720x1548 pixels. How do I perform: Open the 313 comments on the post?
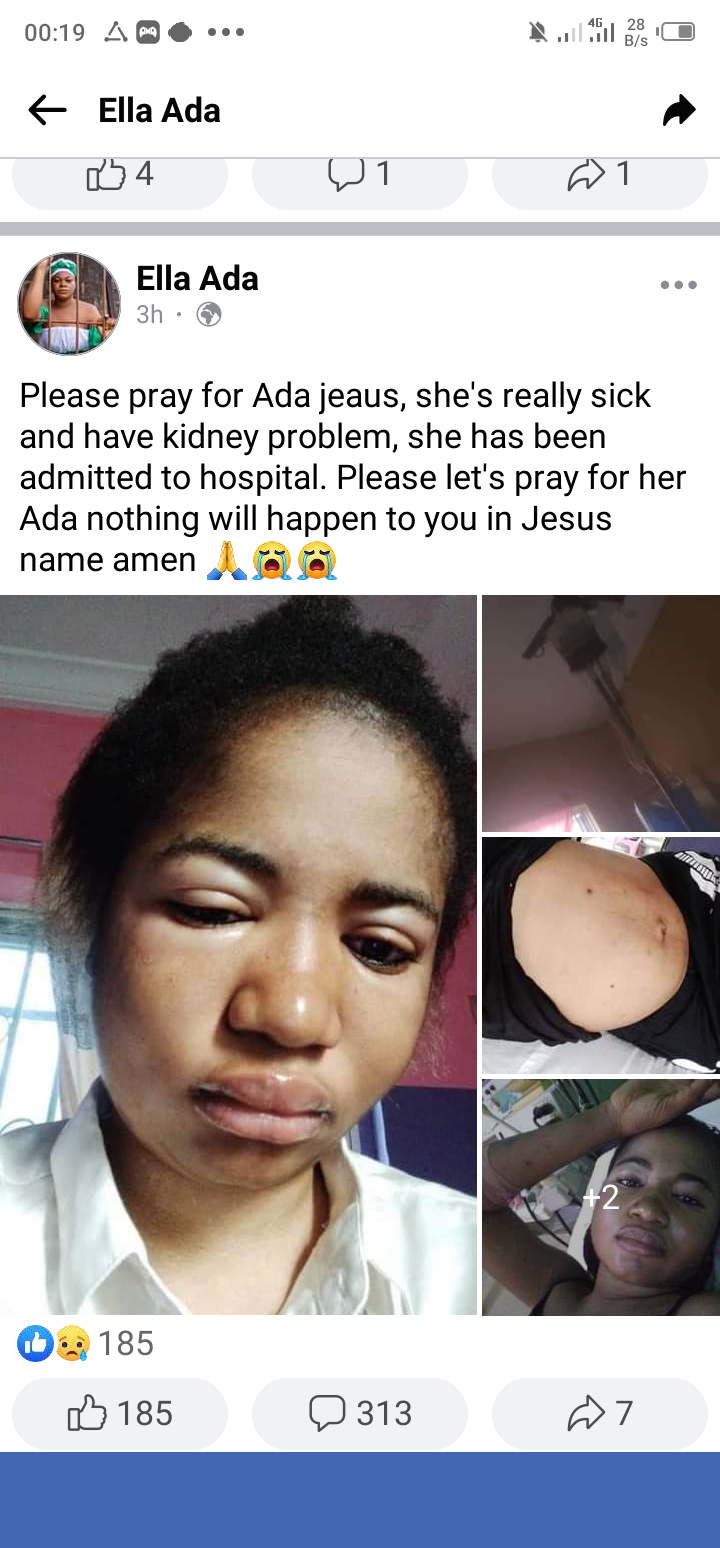click(360, 1413)
